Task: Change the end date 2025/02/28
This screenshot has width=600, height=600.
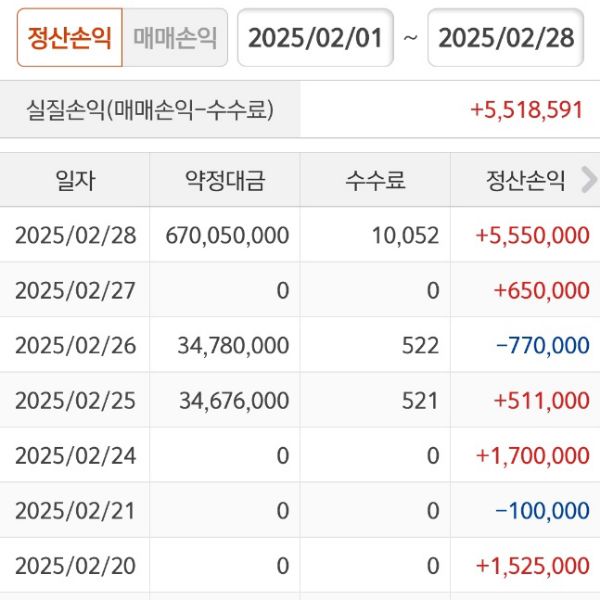Action: coord(506,38)
